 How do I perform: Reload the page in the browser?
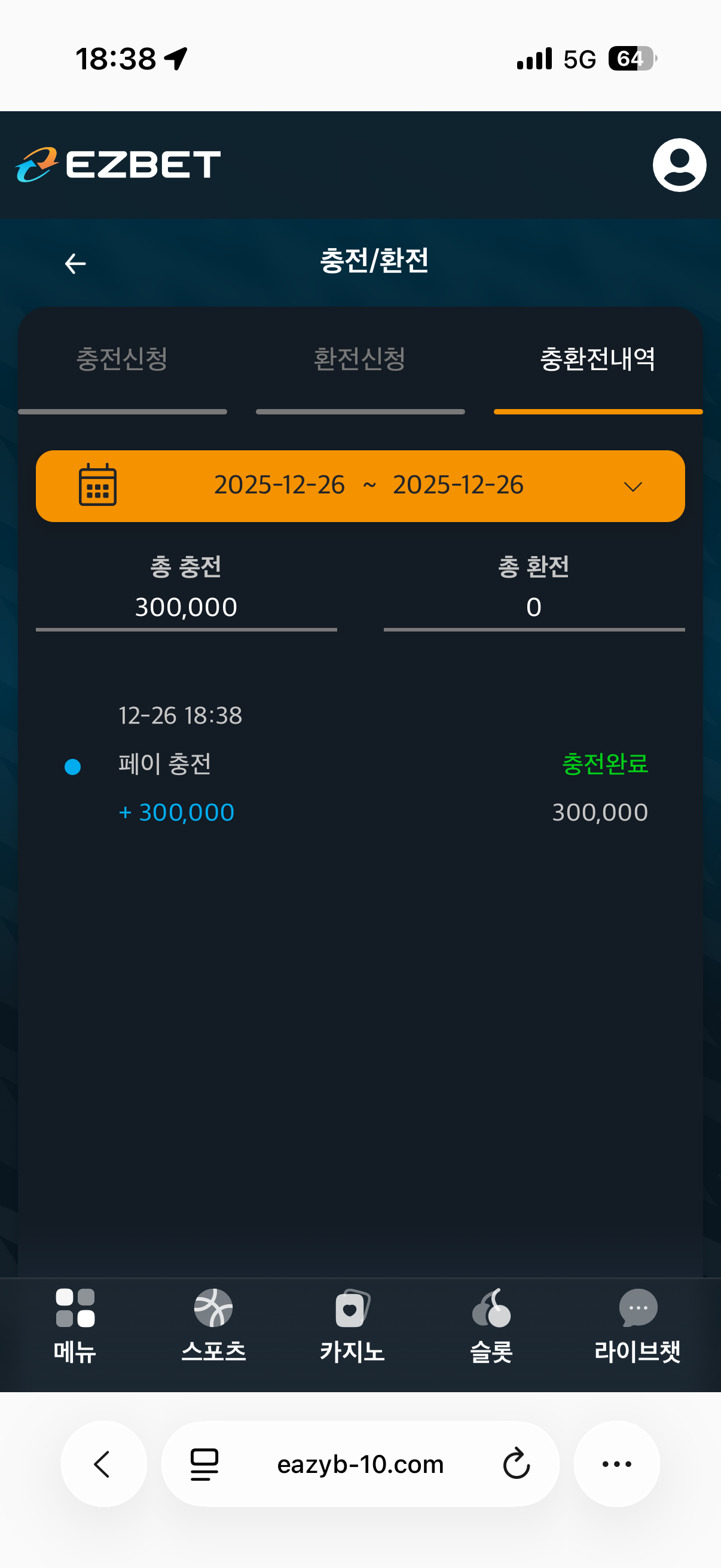(516, 1464)
